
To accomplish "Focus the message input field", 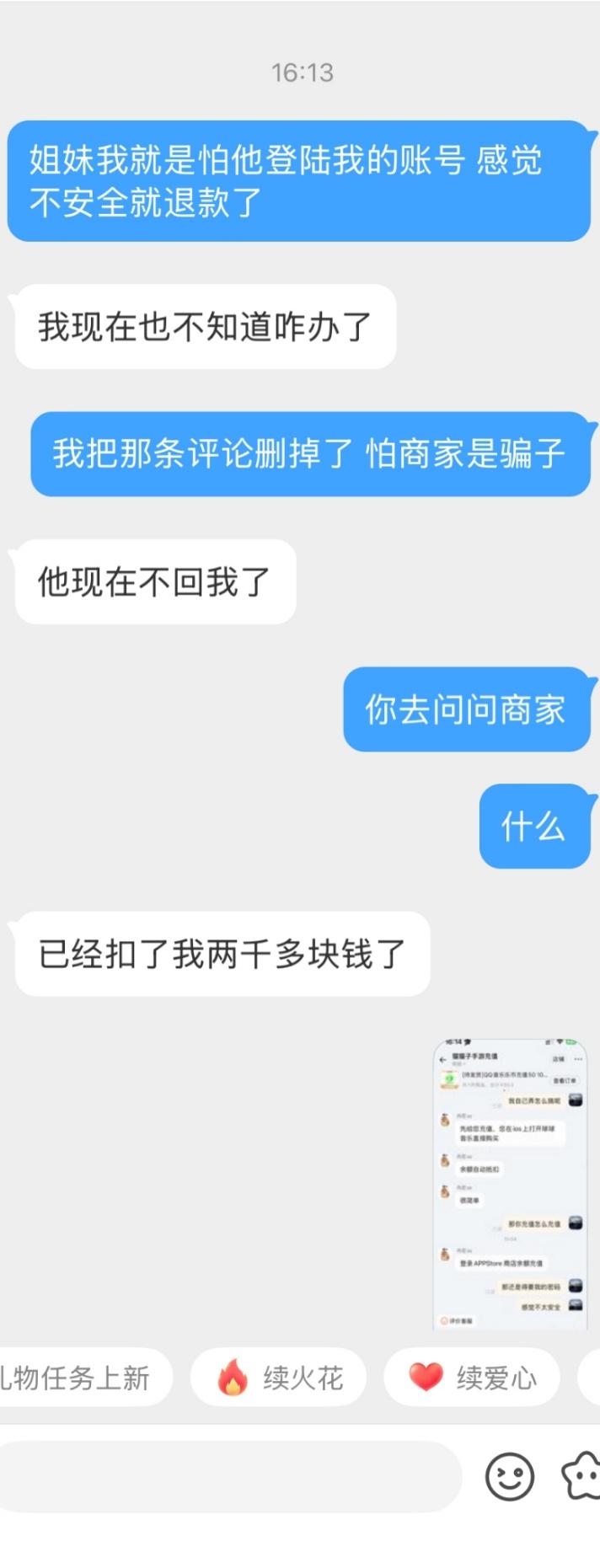I will tap(228, 1476).
